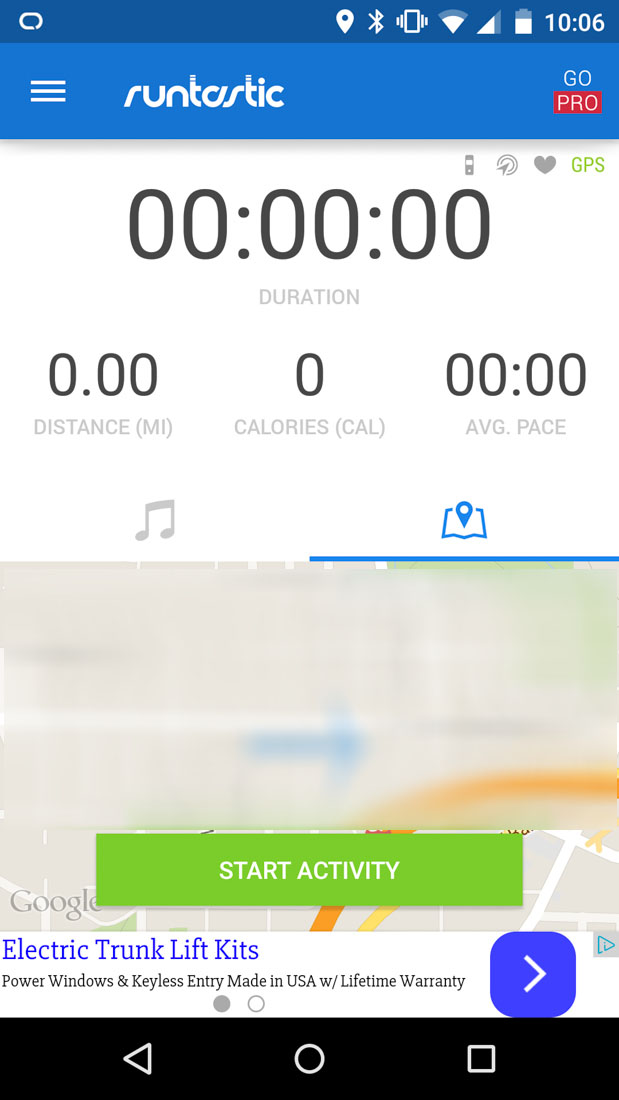619x1100 pixels.
Task: Start the activity with the green button
Action: click(309, 870)
